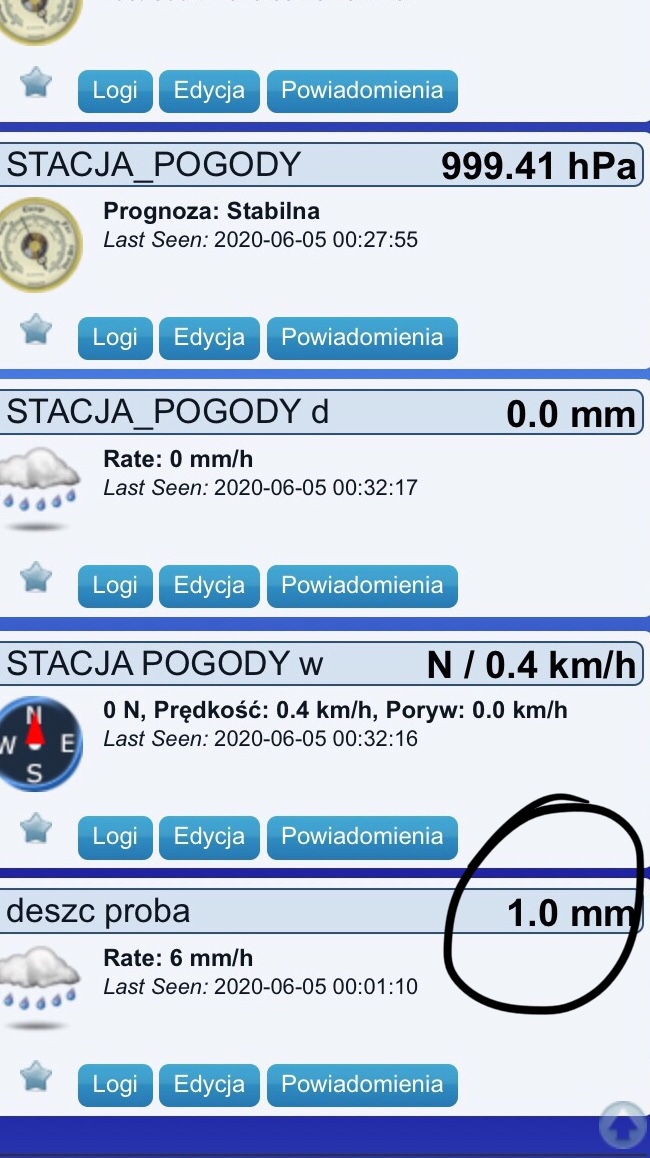Image resolution: width=650 pixels, height=1158 pixels.
Task: Tap Edycja on the barometer STACJA_POGODY card
Action: (209, 338)
